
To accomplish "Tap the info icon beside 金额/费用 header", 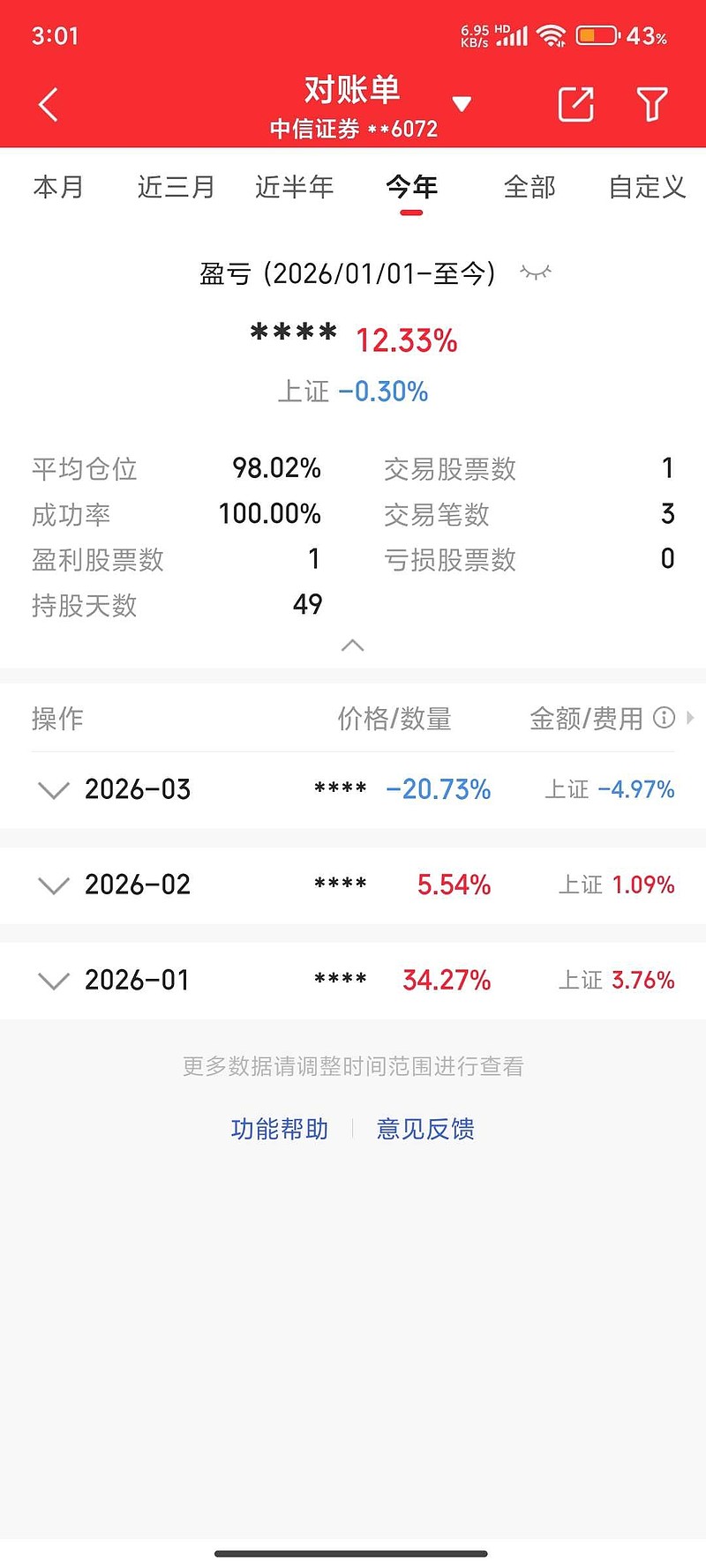I will (x=664, y=719).
